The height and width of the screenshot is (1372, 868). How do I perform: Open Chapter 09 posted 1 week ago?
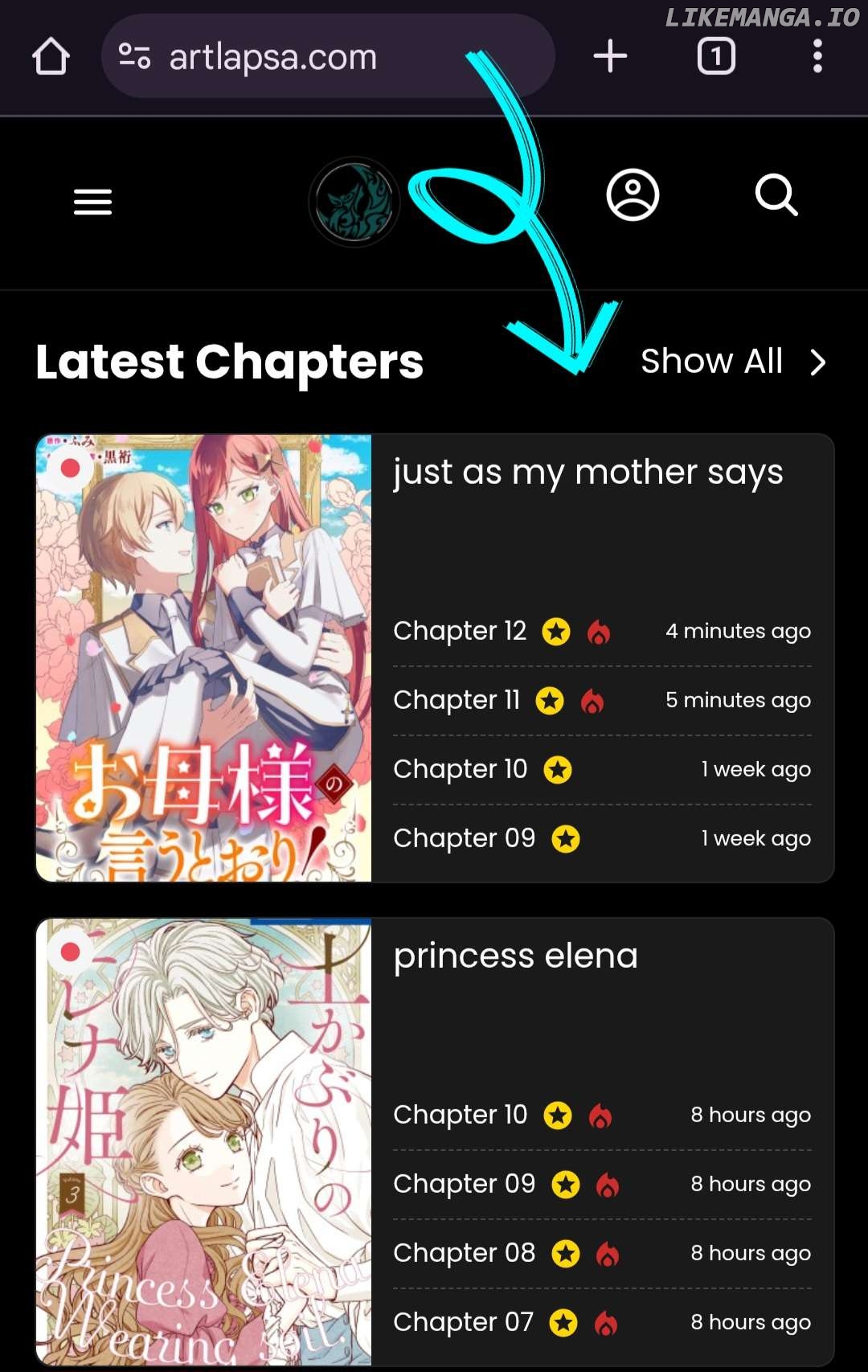click(464, 838)
